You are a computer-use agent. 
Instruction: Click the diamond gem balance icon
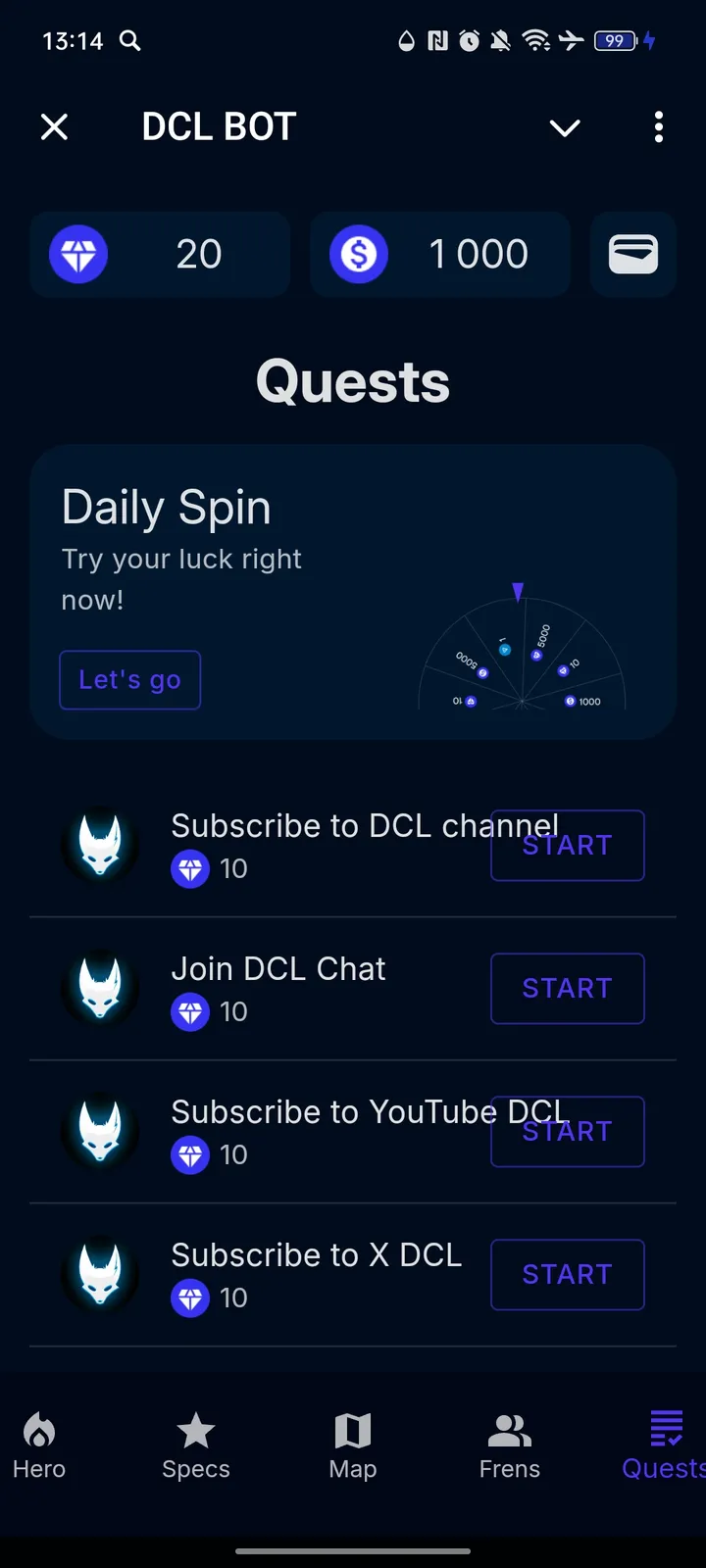point(77,254)
